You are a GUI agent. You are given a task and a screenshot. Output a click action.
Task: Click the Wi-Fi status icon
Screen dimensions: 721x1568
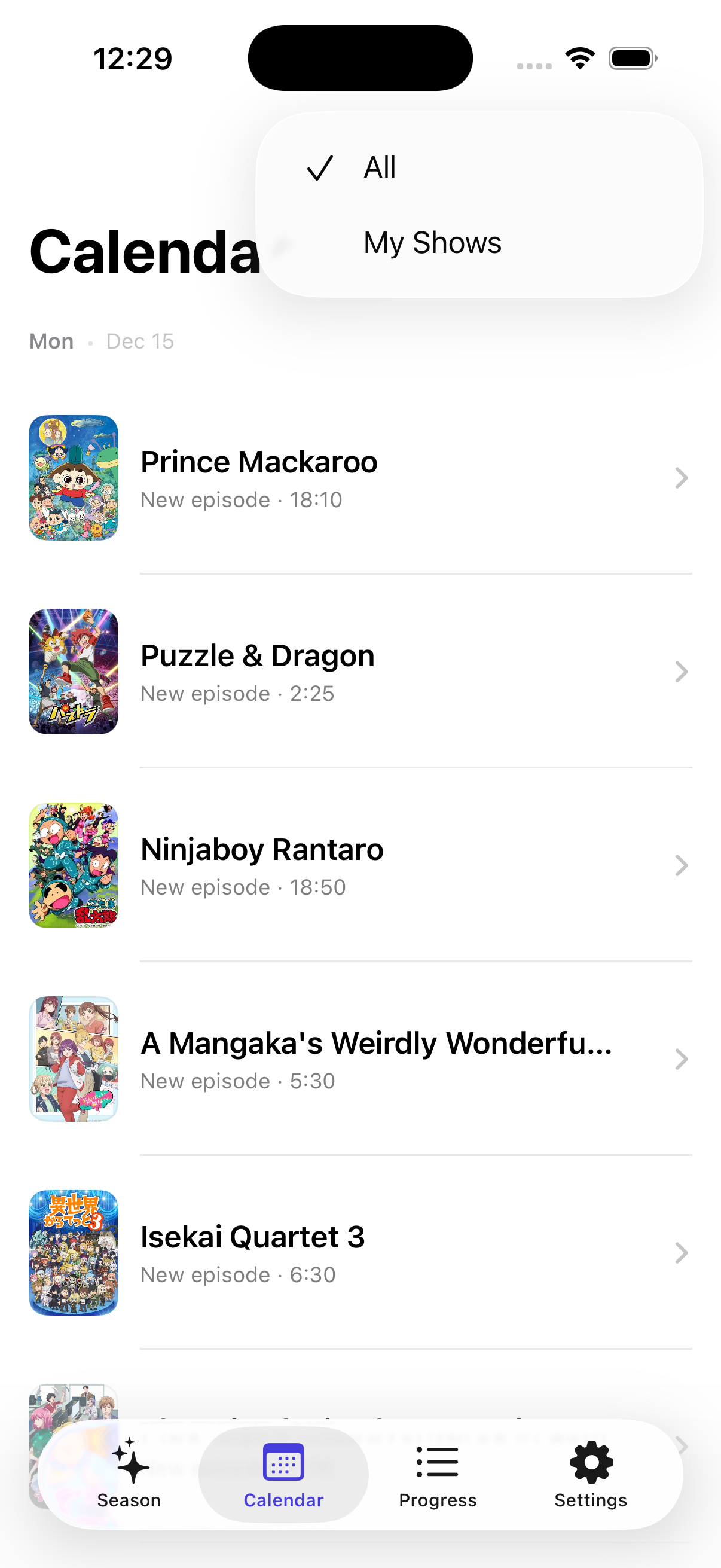tap(579, 57)
